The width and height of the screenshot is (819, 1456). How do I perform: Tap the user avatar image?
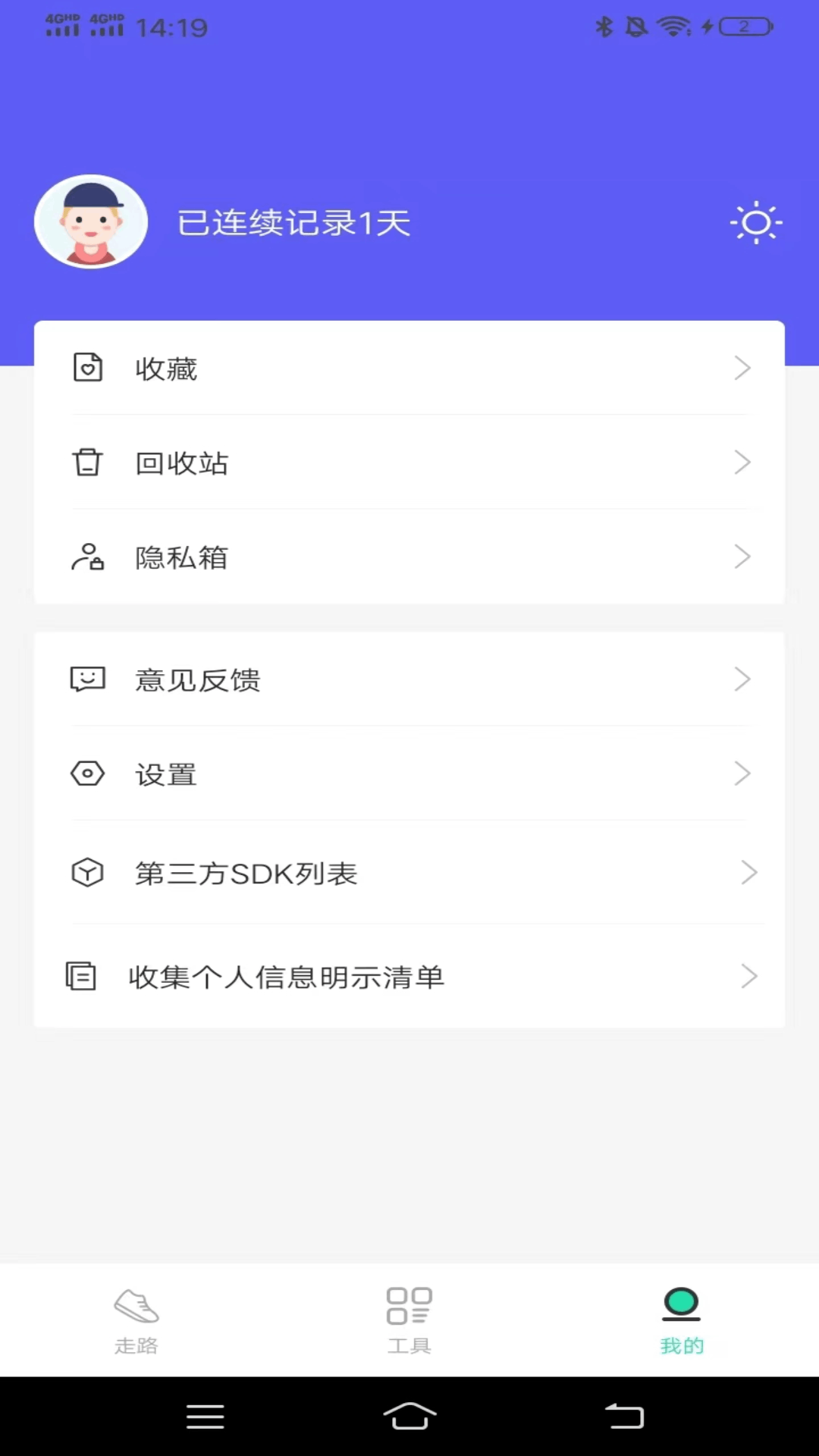pyautogui.click(x=90, y=221)
